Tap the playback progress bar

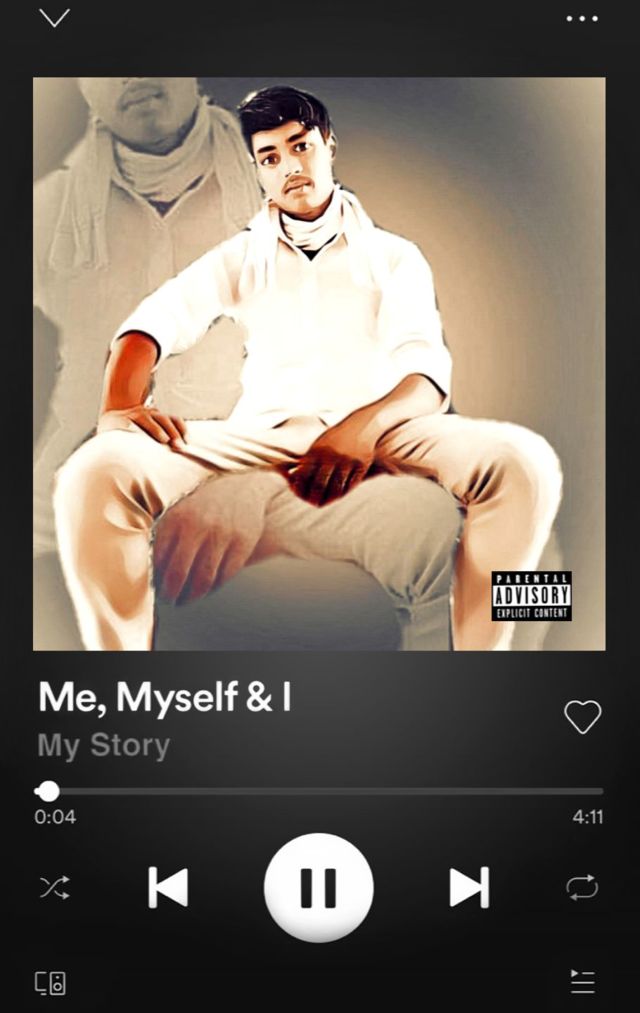pyautogui.click(x=320, y=791)
